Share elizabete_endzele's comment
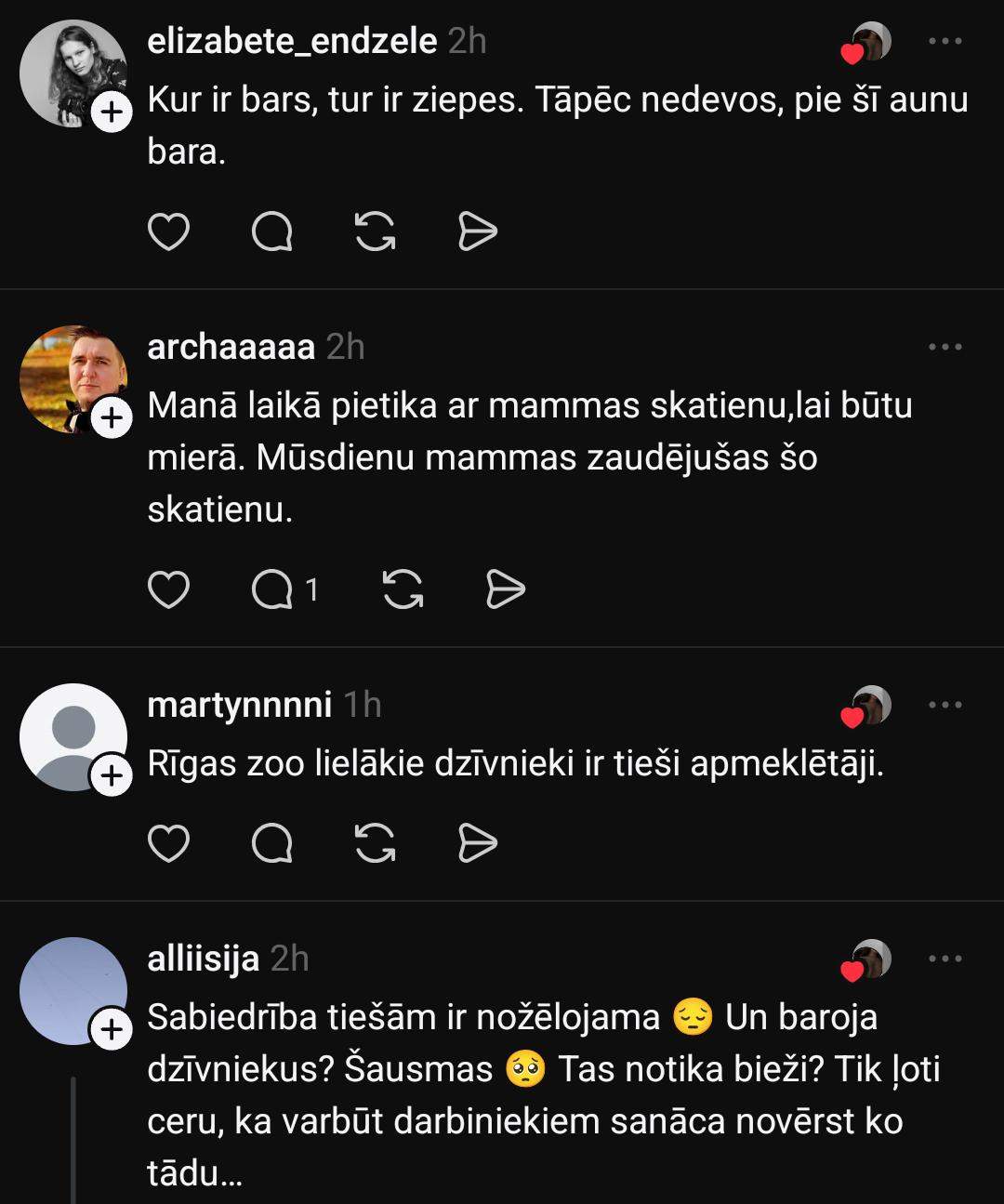1004x1204 pixels. point(478,232)
